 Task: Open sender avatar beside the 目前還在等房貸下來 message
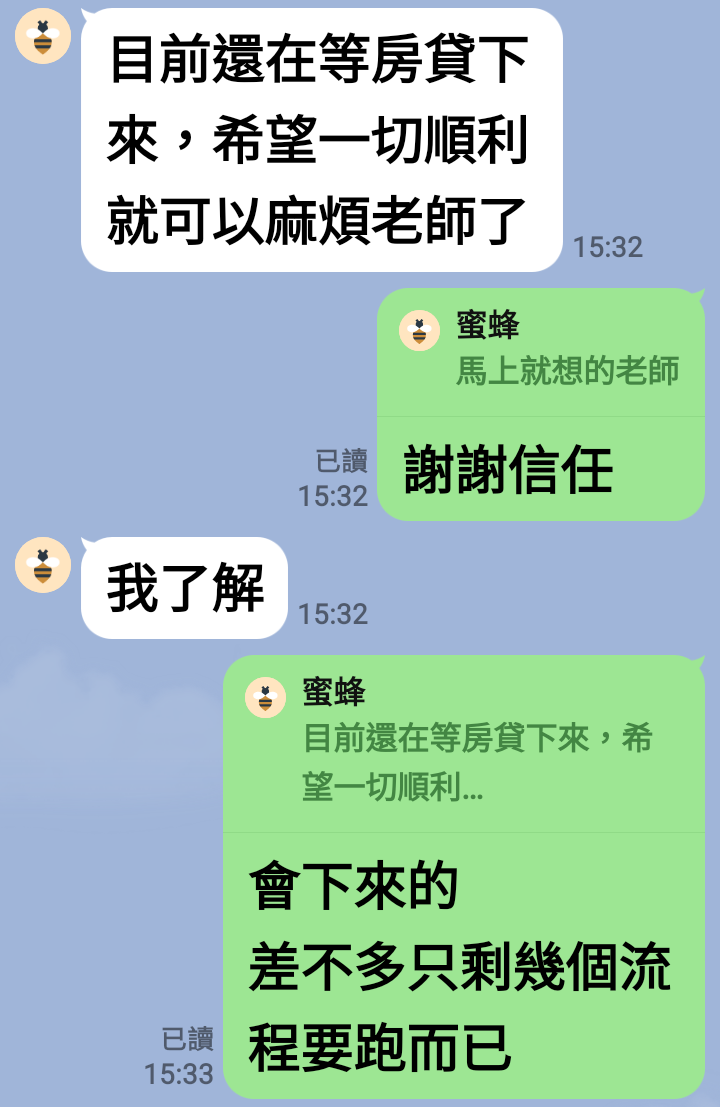(x=43, y=36)
